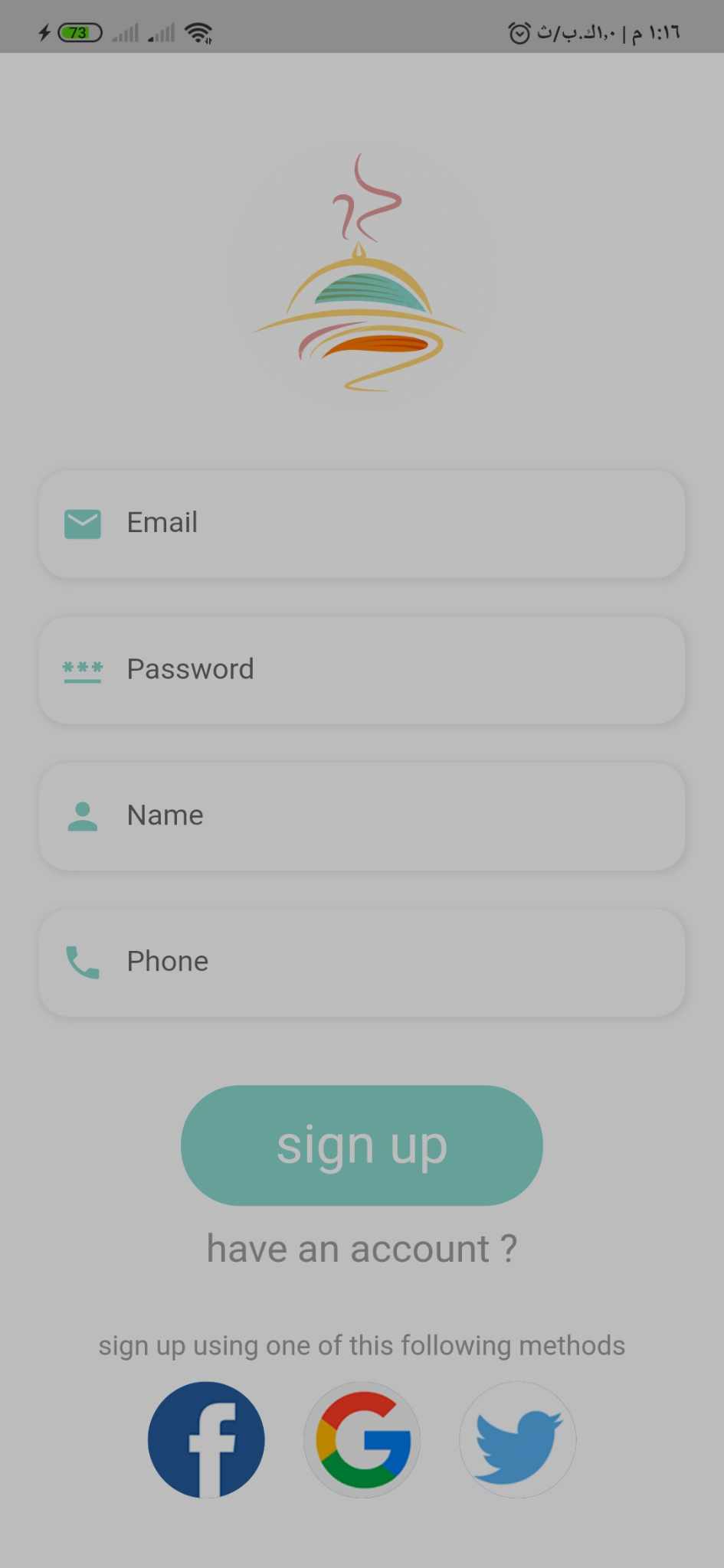Sign up with Facebook

tap(206, 1440)
